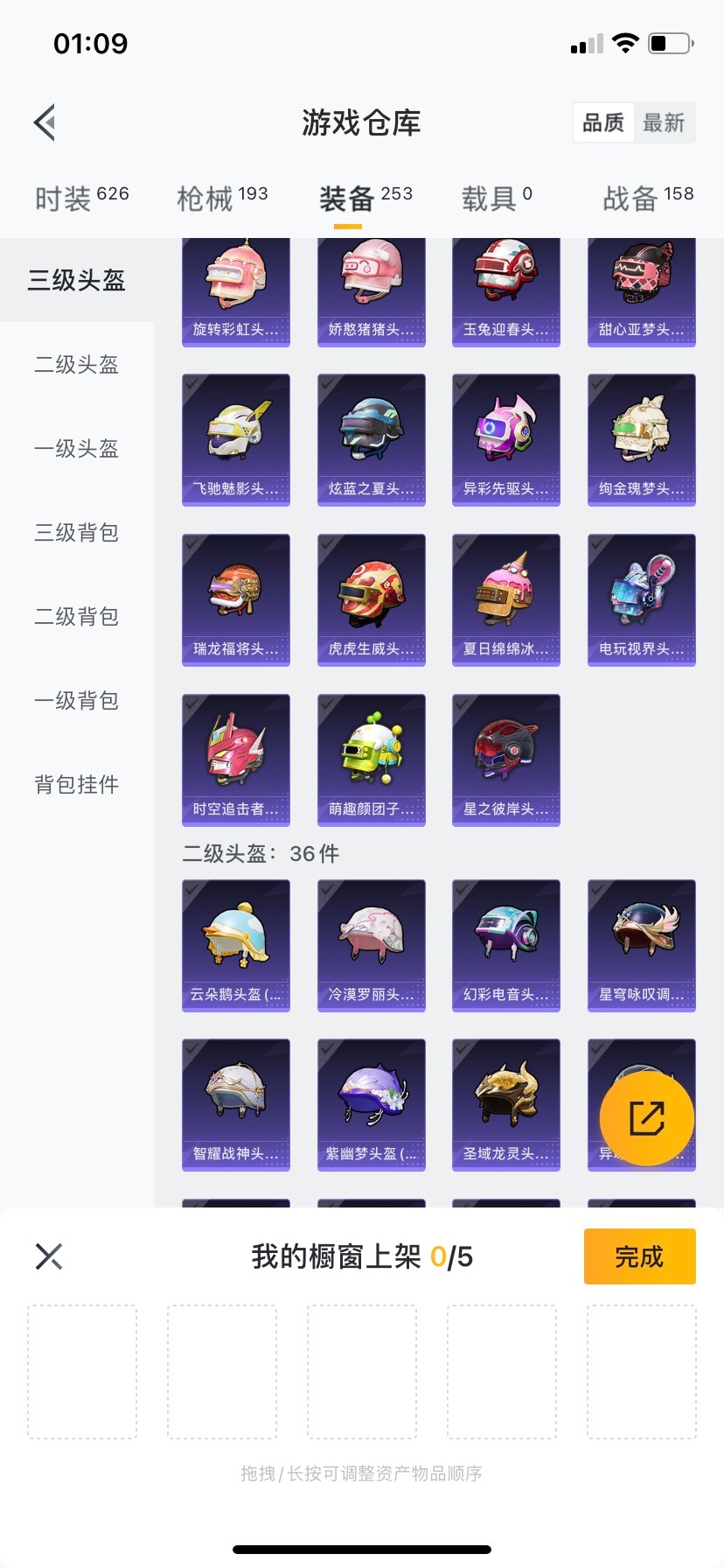Sort items by 品质
724x1568 pixels.
(603, 122)
